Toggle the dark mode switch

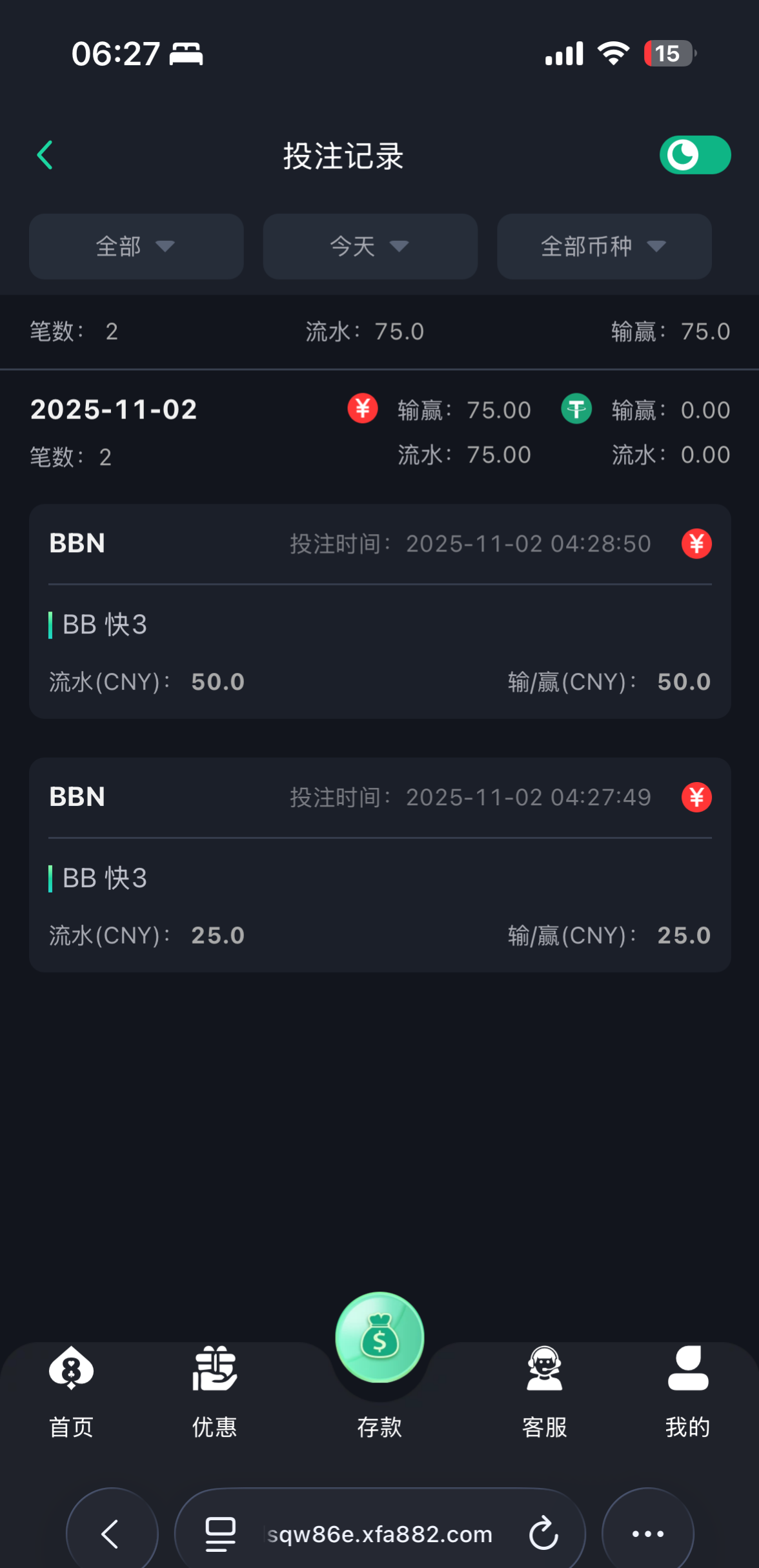694,155
